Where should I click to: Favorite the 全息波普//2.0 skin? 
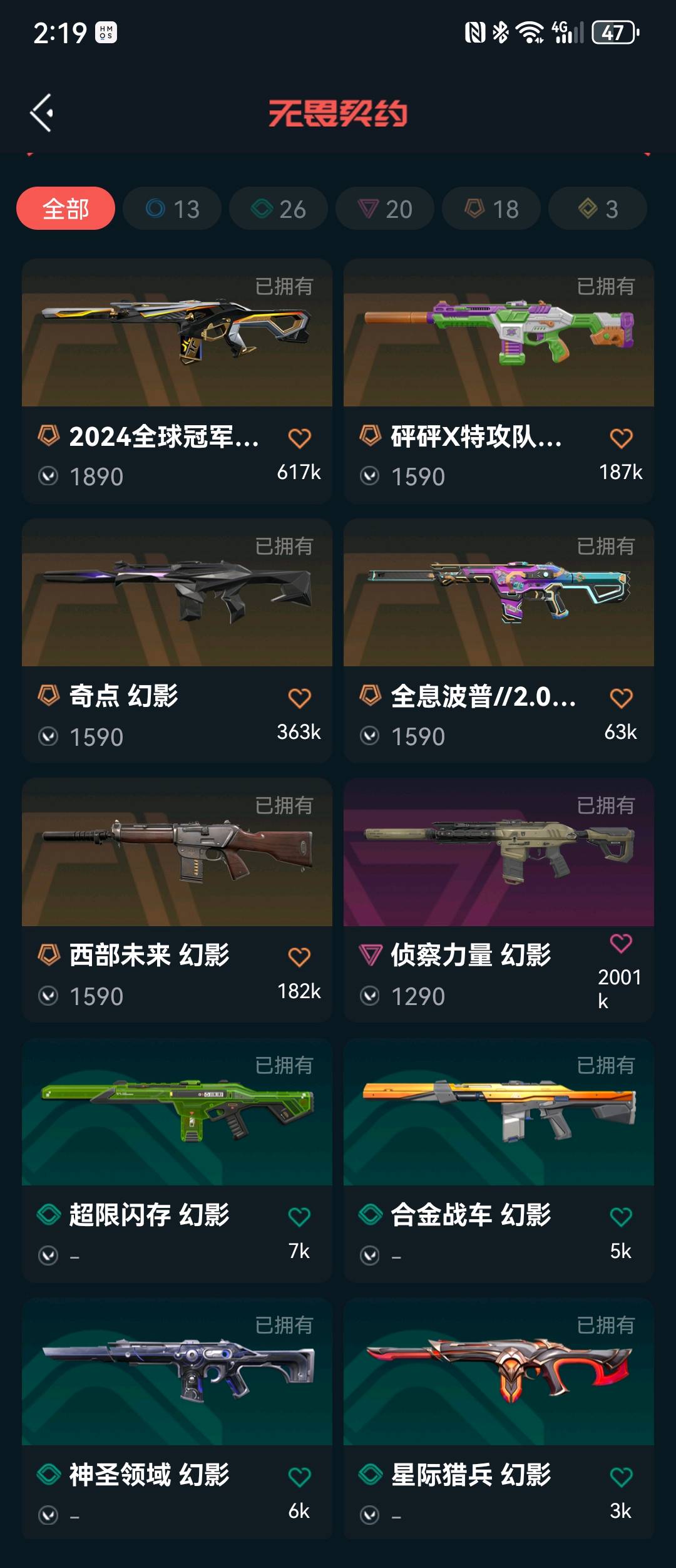621,698
